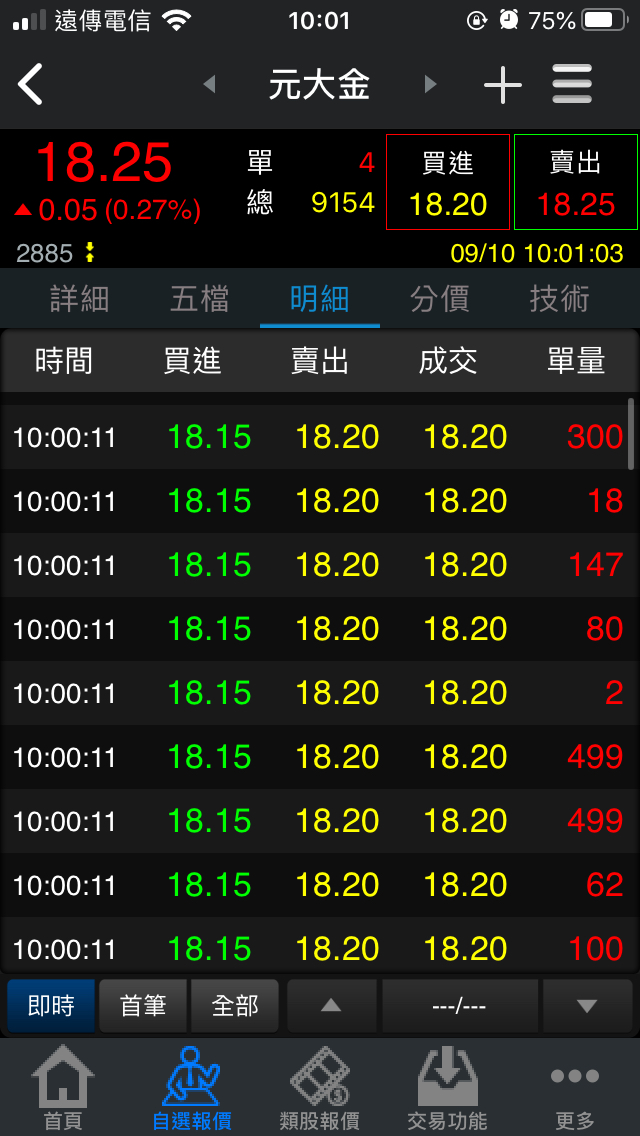Open the 交易功能 tab
Viewport: 640px width, 1136px height.
(447, 1088)
